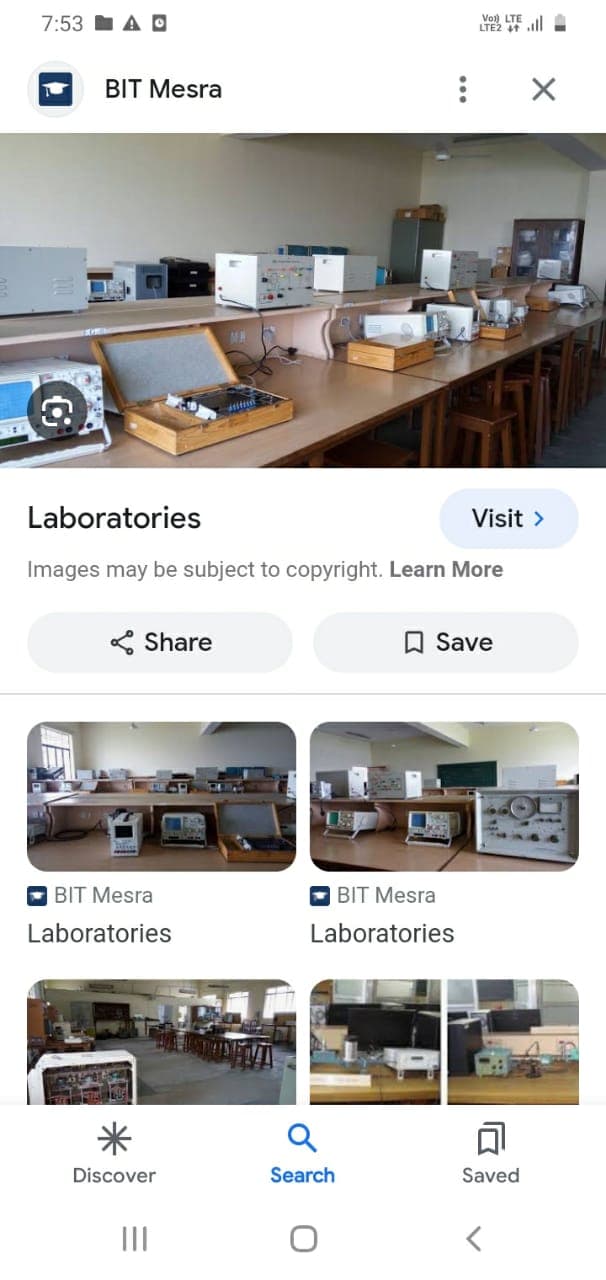Switch to the Saved tab

490,1153
